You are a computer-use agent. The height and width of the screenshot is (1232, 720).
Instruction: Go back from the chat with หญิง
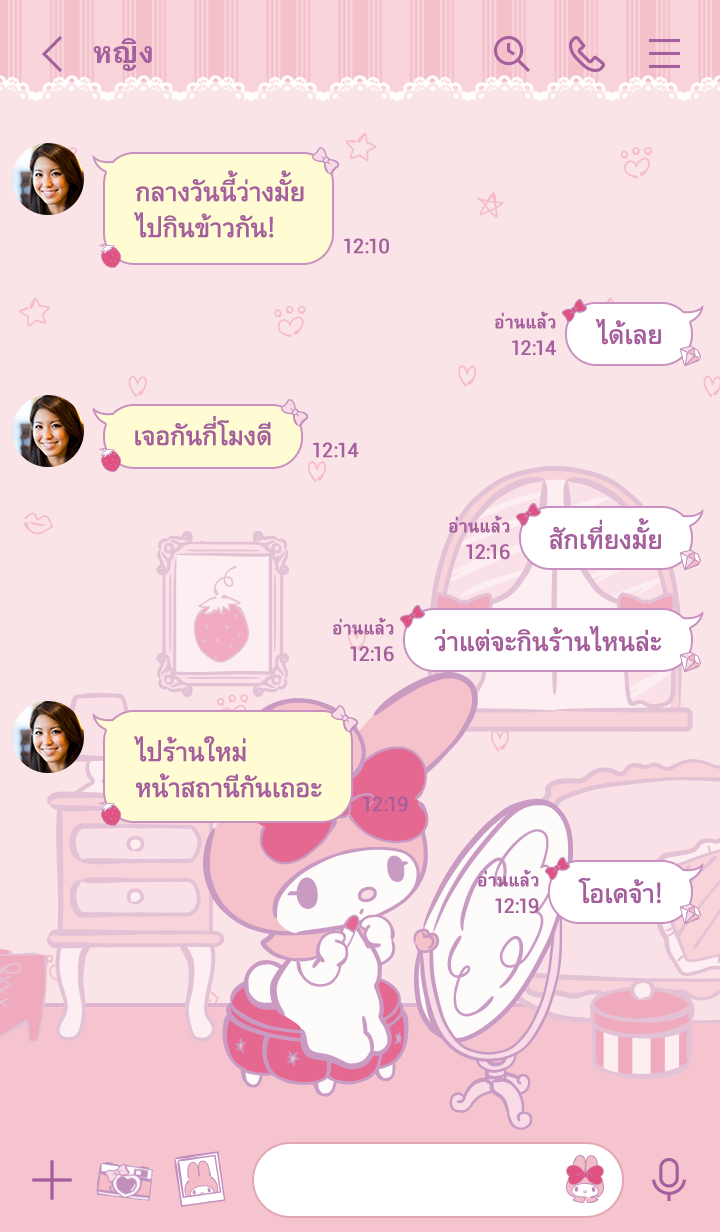tap(52, 54)
